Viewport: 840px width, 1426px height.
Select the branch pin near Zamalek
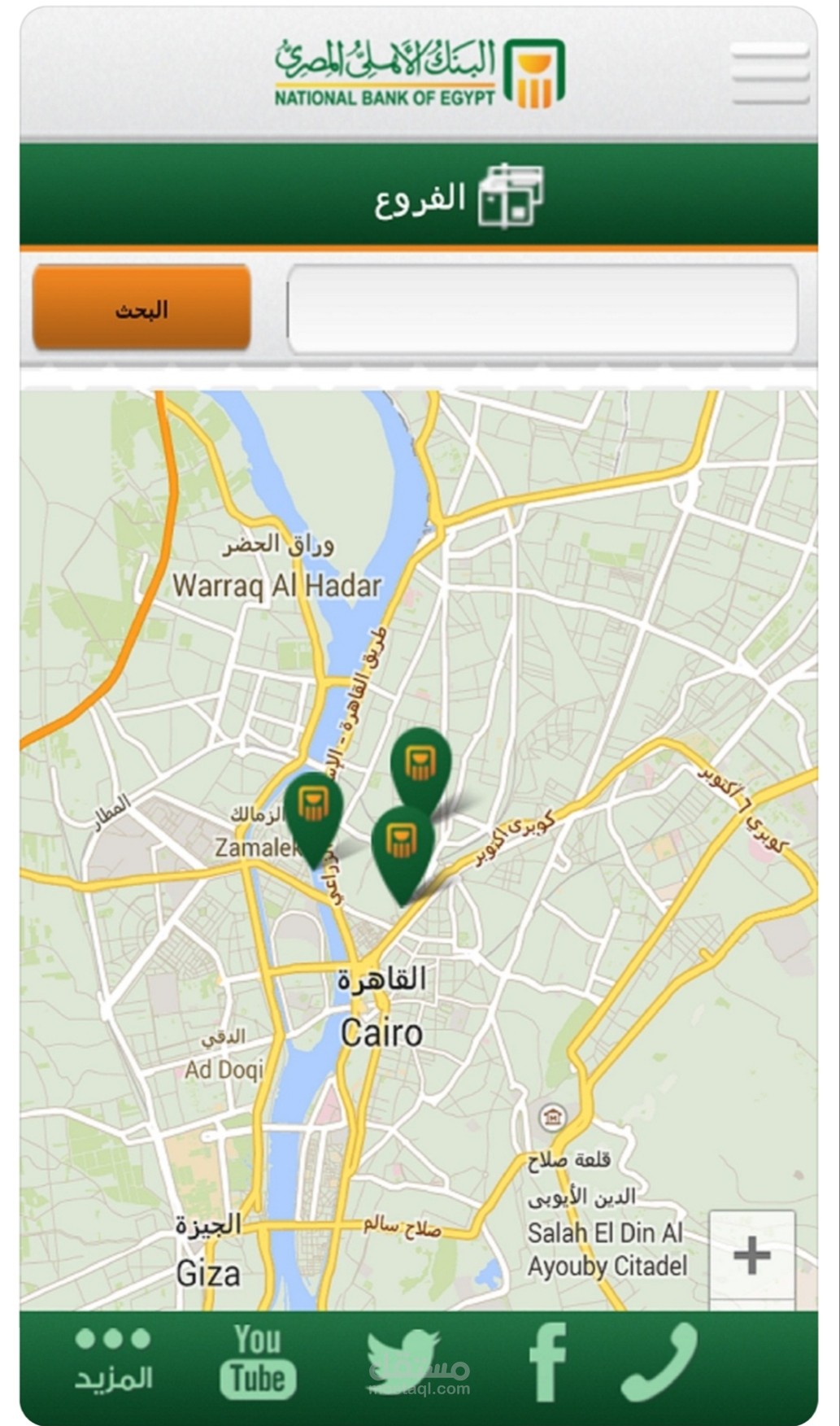[313, 809]
